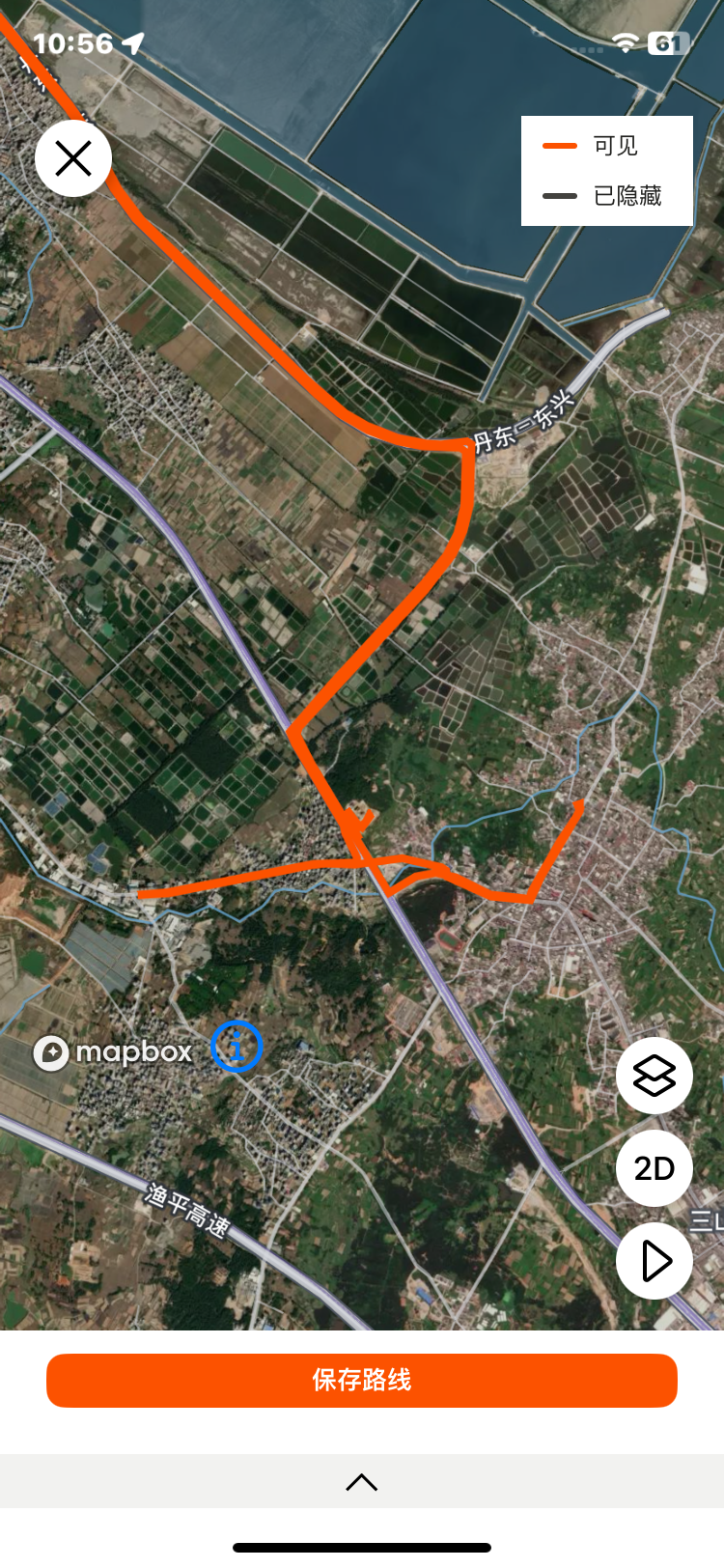The width and height of the screenshot is (724, 1568).
Task: Play the route animation
Action: (x=654, y=1261)
